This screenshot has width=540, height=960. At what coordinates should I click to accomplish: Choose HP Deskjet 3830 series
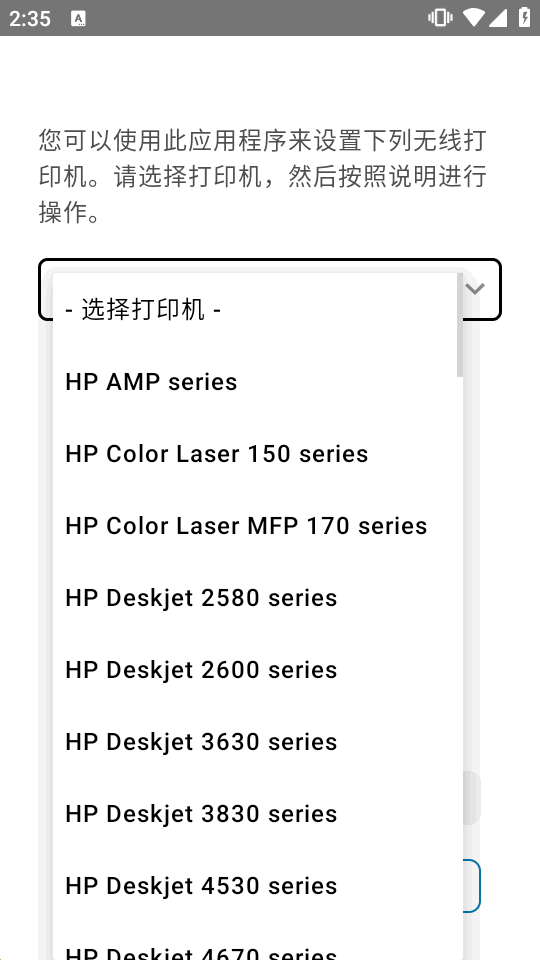tap(257, 814)
